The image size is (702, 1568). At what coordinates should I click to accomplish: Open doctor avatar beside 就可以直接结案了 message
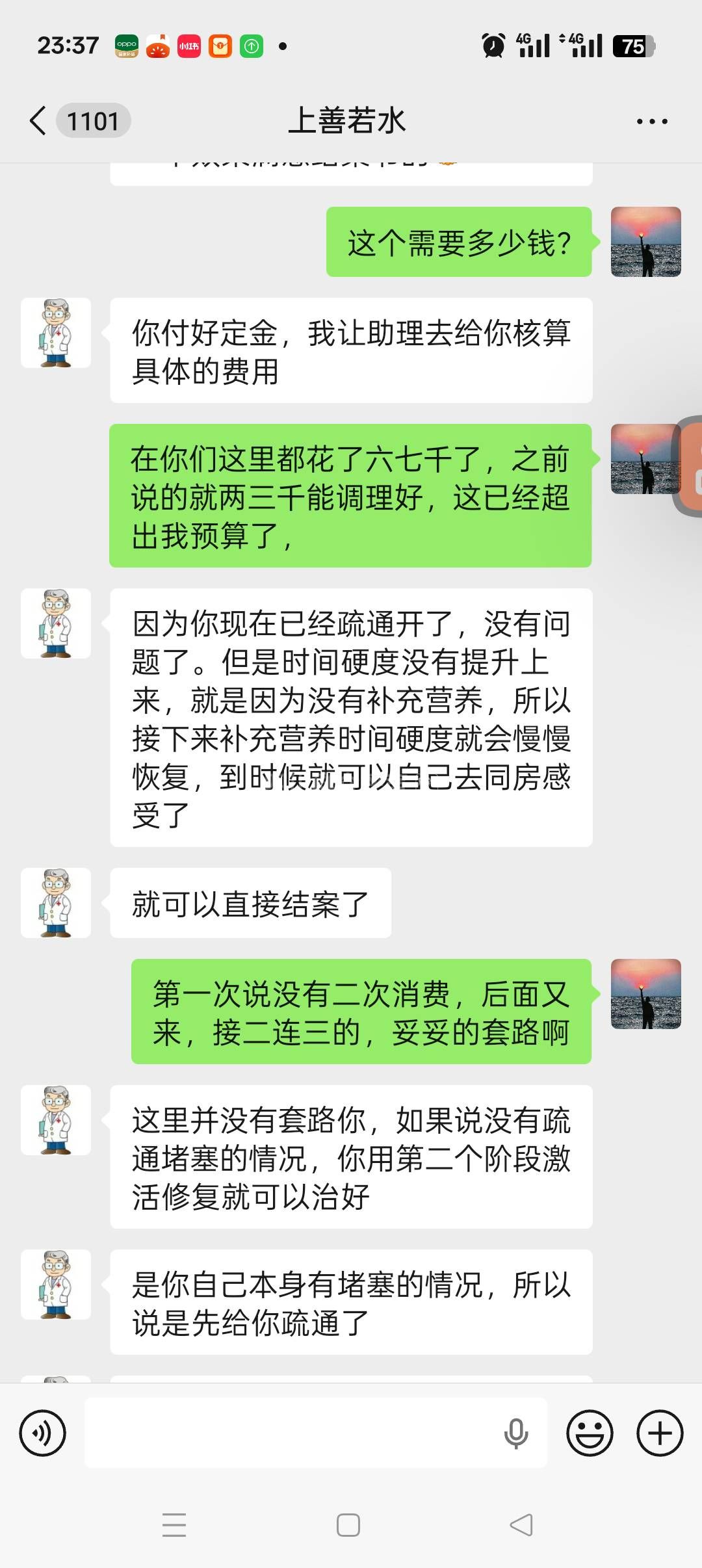[56, 902]
